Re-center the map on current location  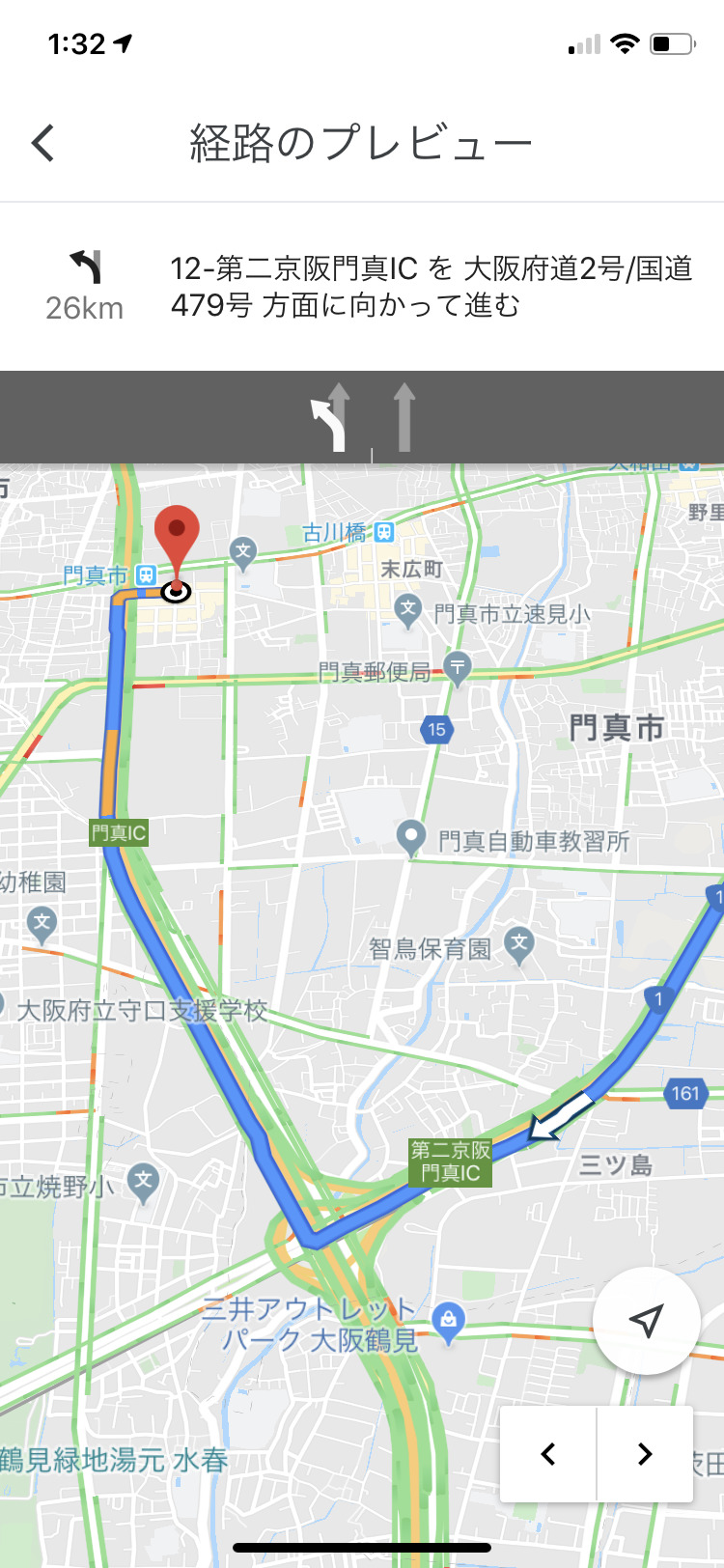pyautogui.click(x=646, y=1320)
